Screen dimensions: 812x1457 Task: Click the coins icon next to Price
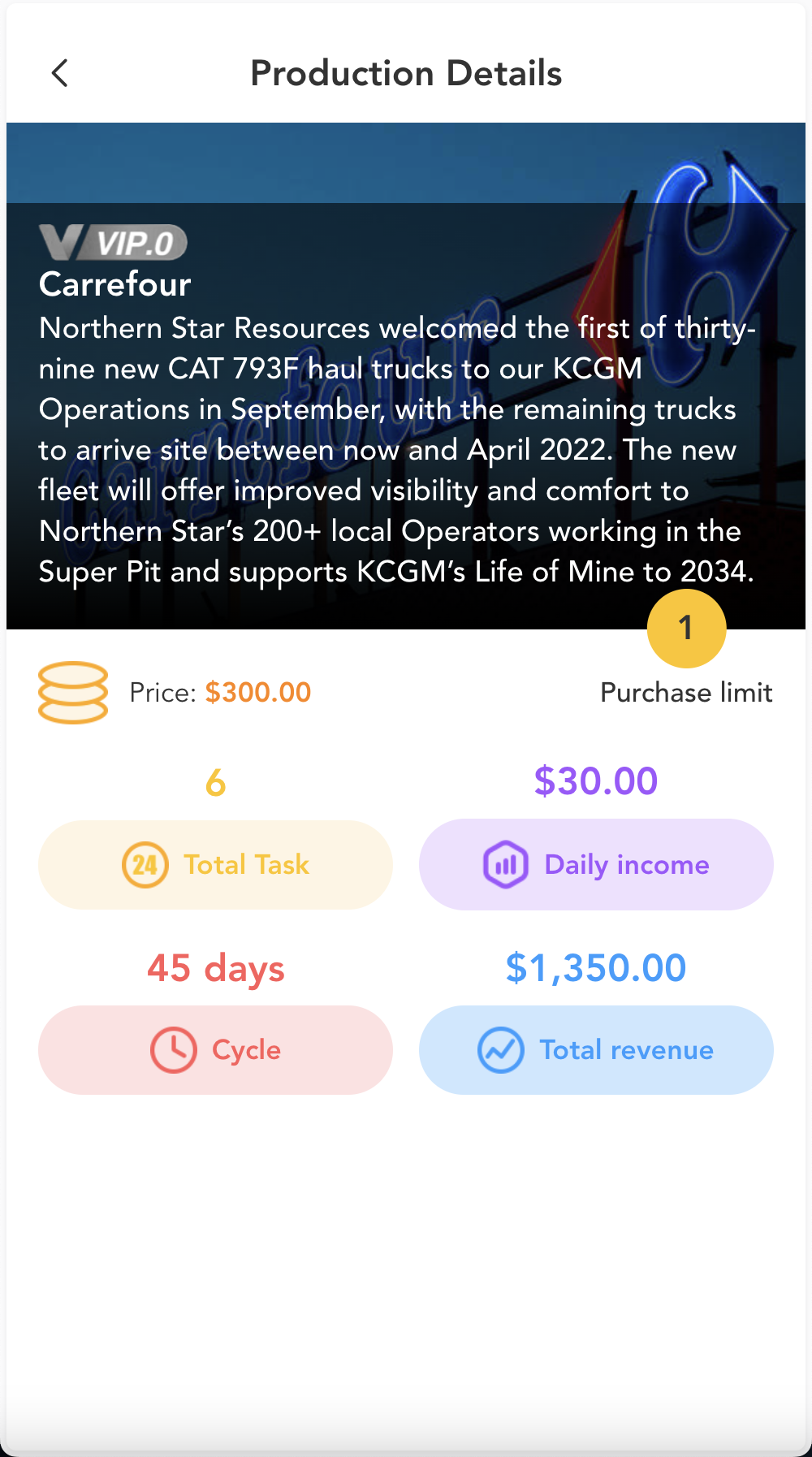(x=73, y=693)
